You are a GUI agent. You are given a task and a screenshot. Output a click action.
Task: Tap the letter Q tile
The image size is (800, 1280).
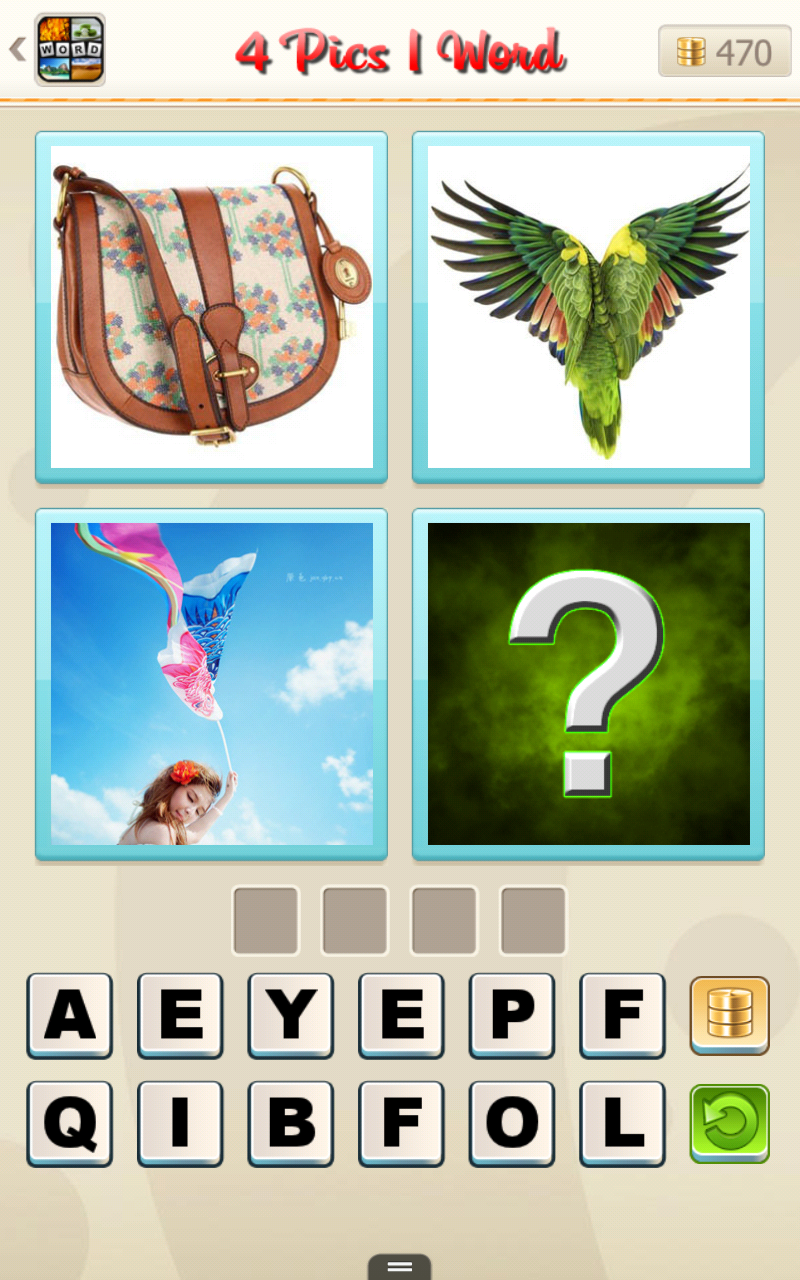pyautogui.click(x=70, y=1123)
